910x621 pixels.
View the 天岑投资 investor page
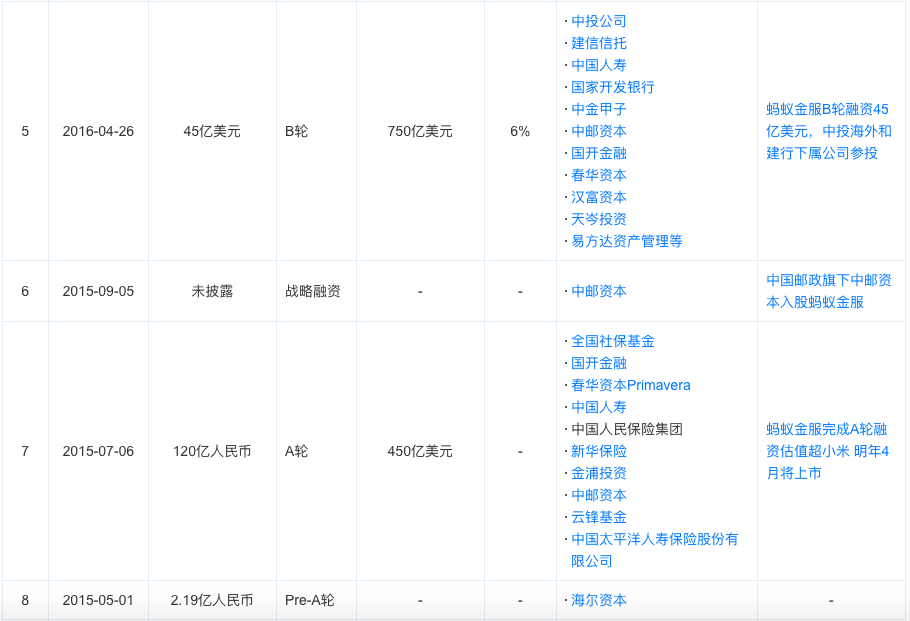point(599,219)
